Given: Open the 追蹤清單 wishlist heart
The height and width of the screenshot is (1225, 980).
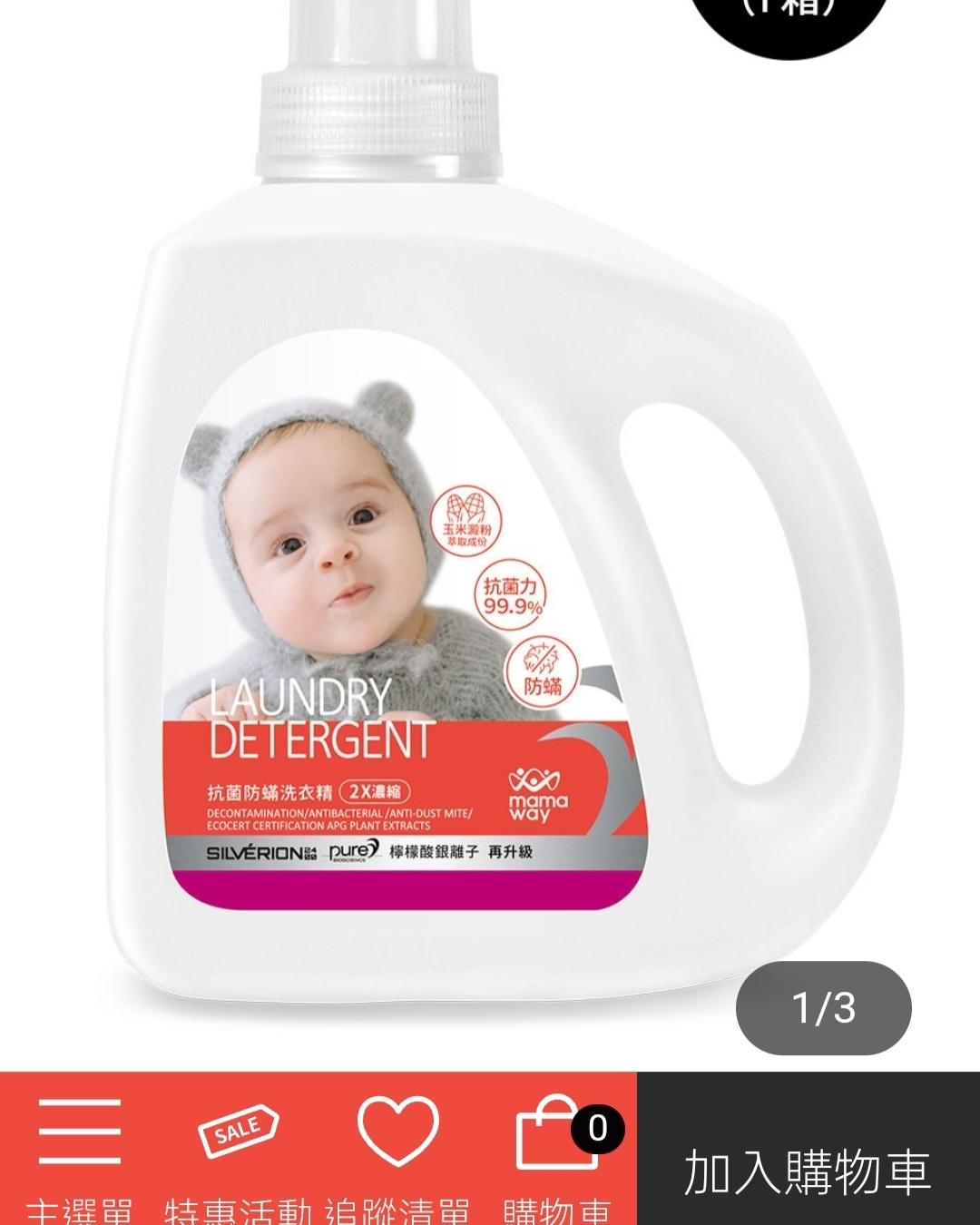Looking at the screenshot, I should [397, 1149].
